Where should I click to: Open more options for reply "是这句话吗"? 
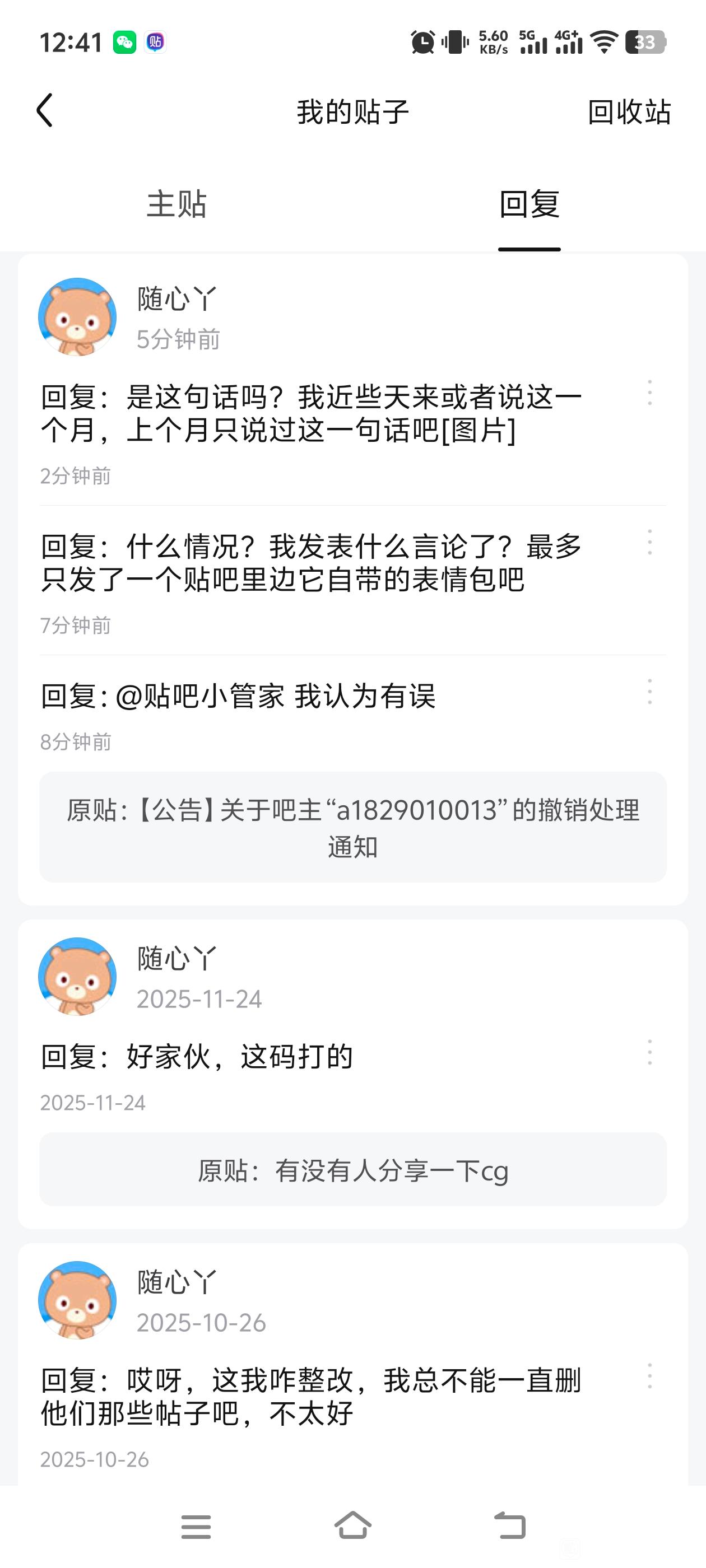[x=649, y=393]
